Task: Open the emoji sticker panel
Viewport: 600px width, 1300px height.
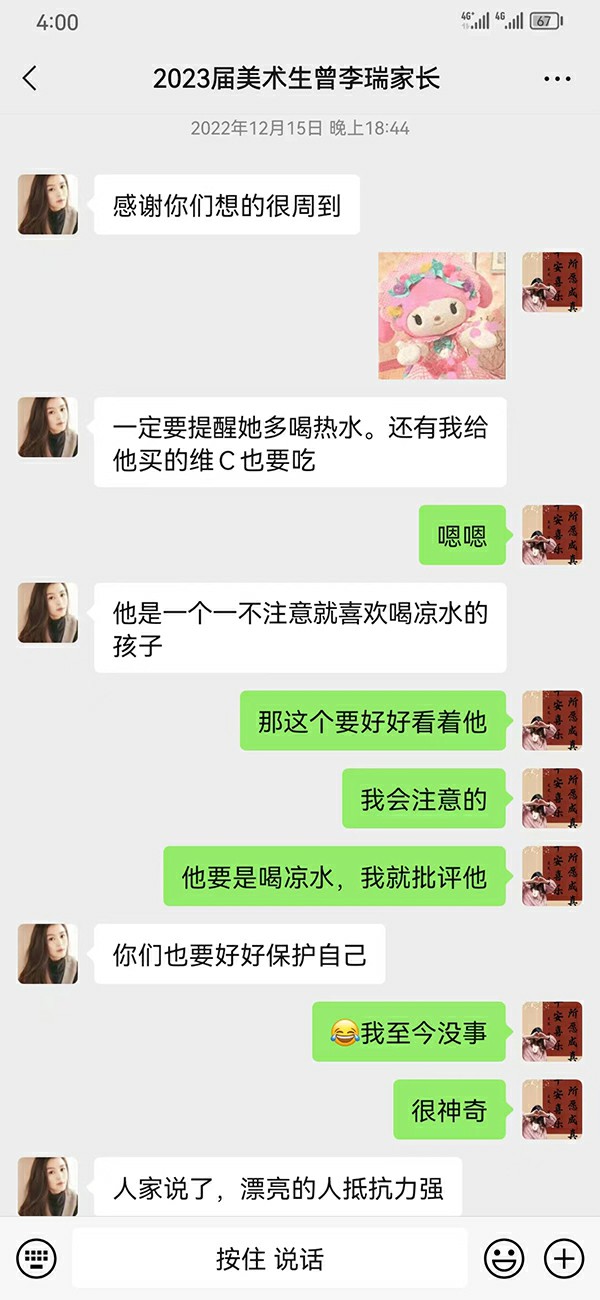Action: point(504,1257)
